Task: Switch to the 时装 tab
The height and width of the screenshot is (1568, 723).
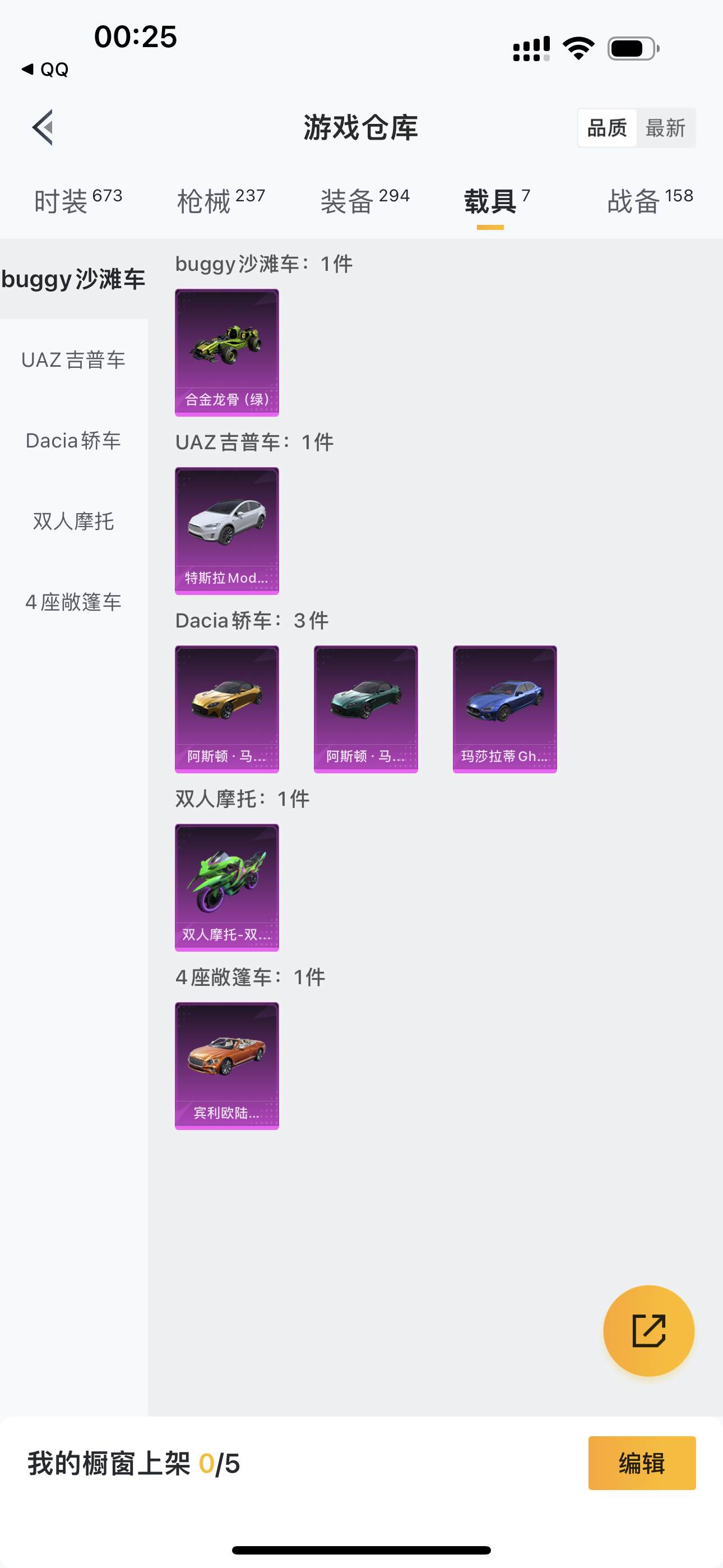Action: coord(78,201)
